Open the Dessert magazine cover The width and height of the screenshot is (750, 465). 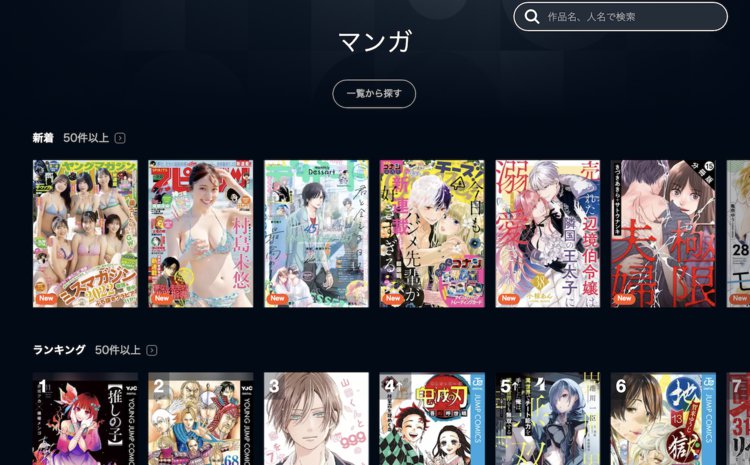(316, 233)
